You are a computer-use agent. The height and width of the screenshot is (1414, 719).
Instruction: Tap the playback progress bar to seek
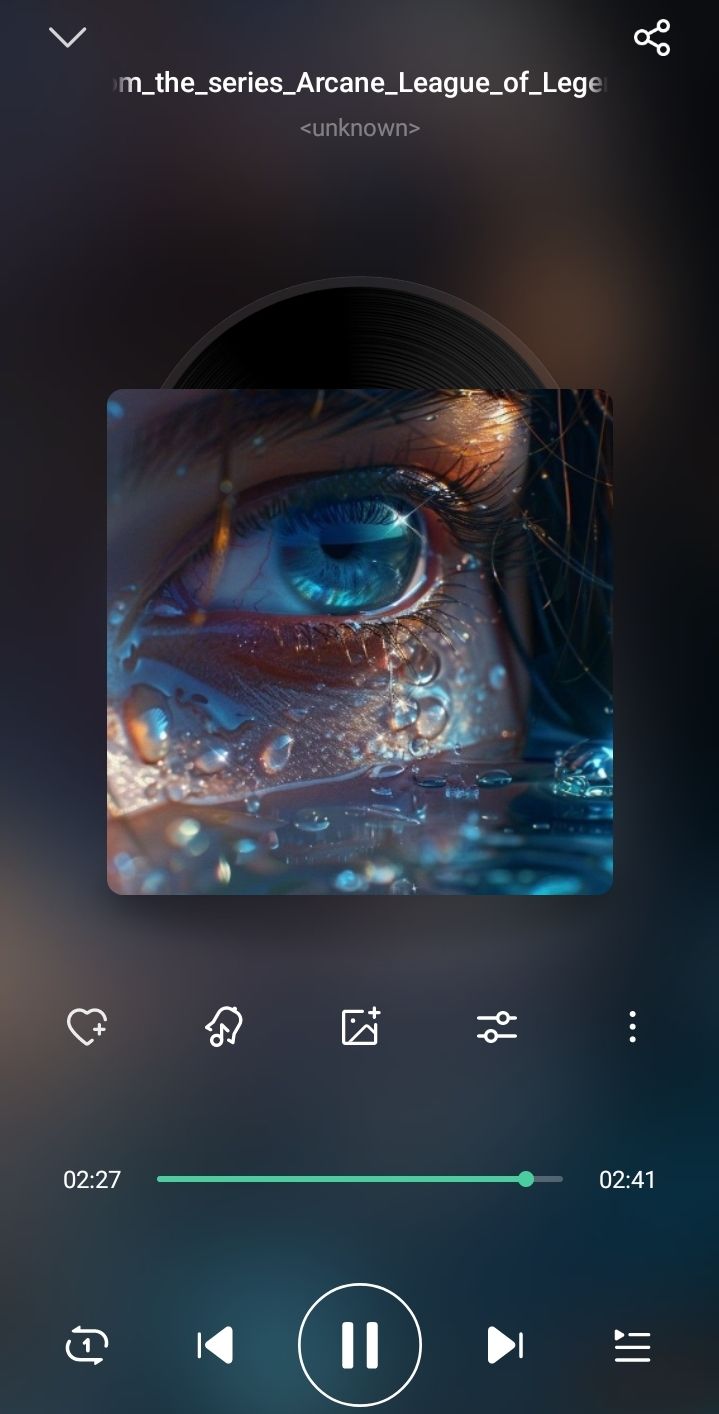click(360, 1179)
